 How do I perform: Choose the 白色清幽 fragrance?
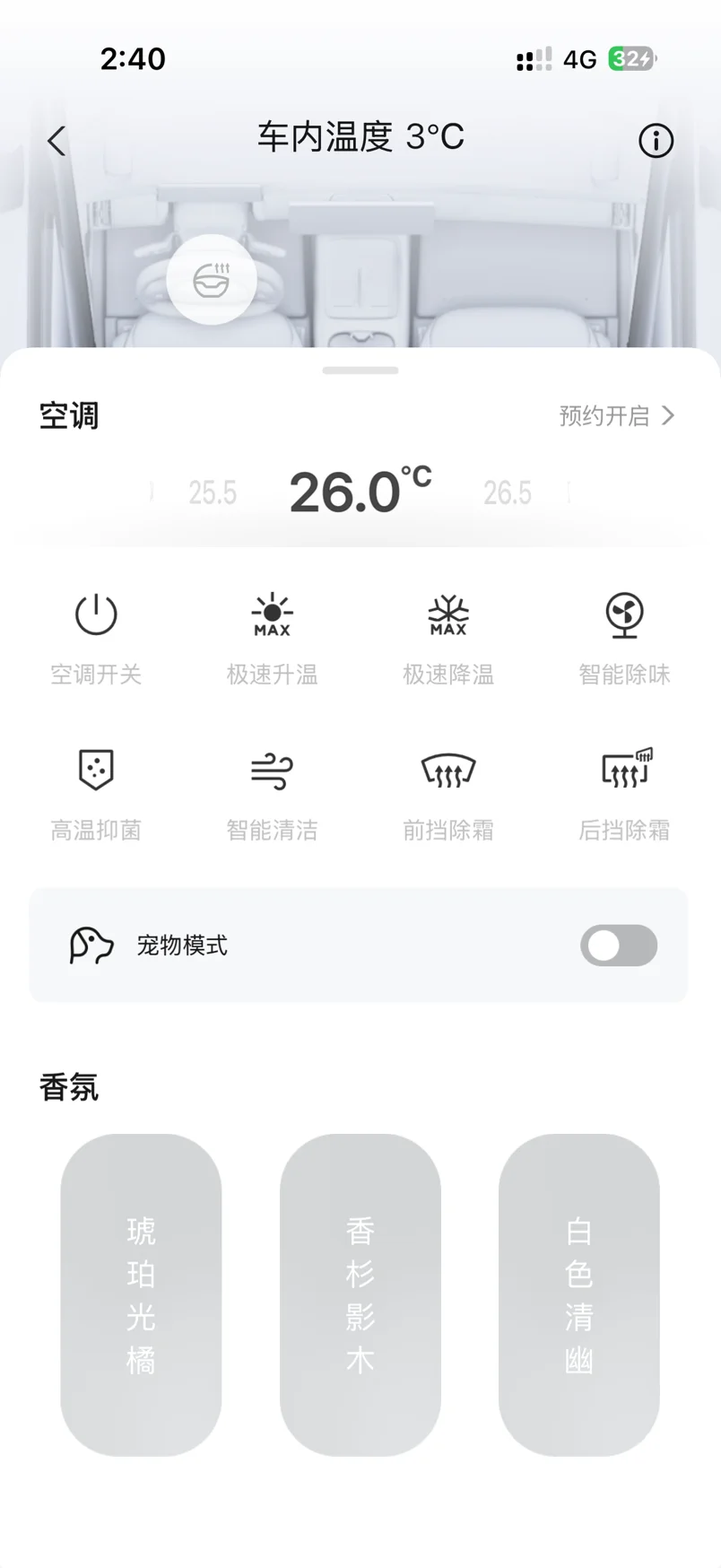point(579,1294)
